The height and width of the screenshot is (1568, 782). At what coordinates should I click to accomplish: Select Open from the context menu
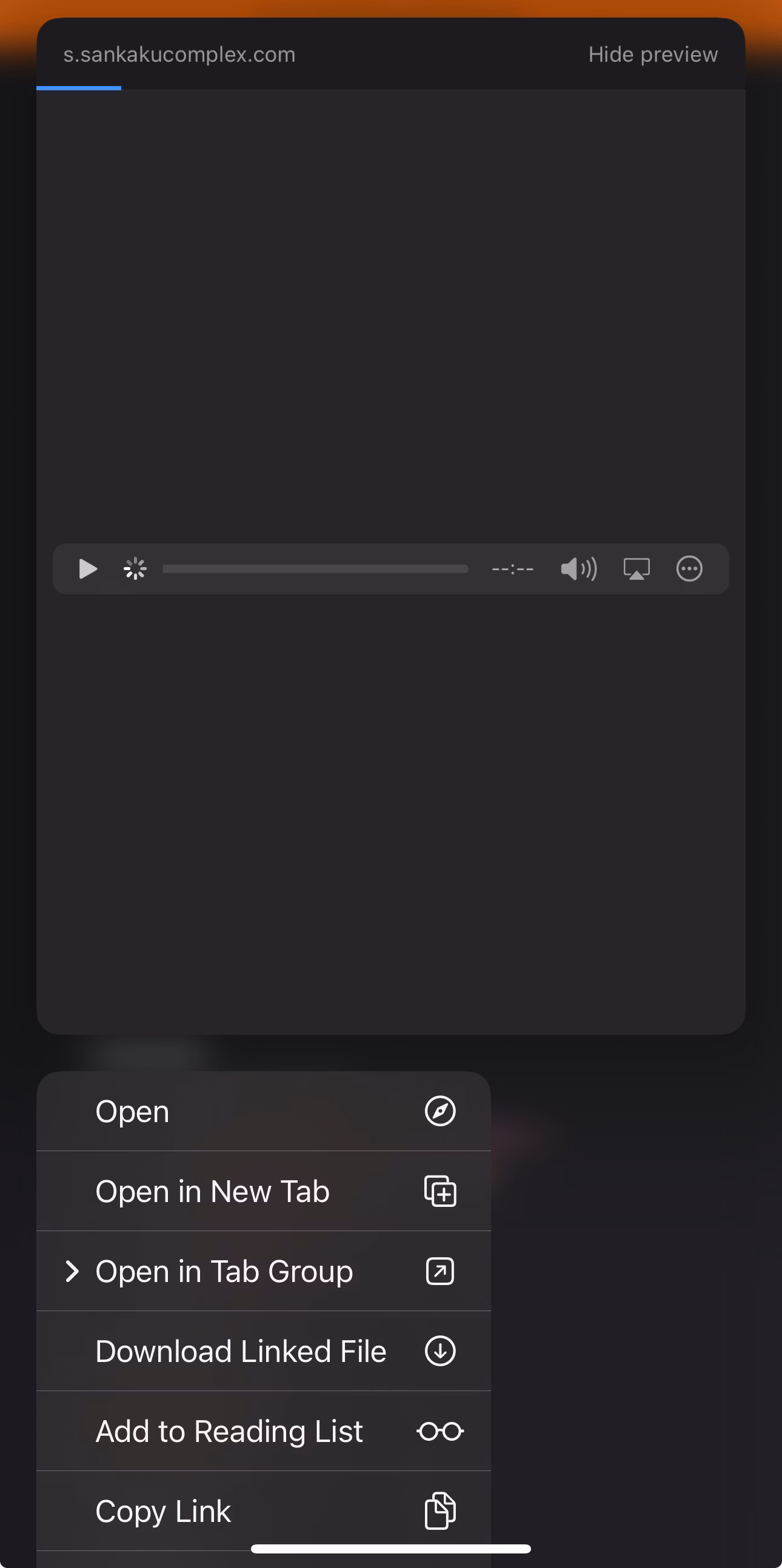[x=263, y=1112]
